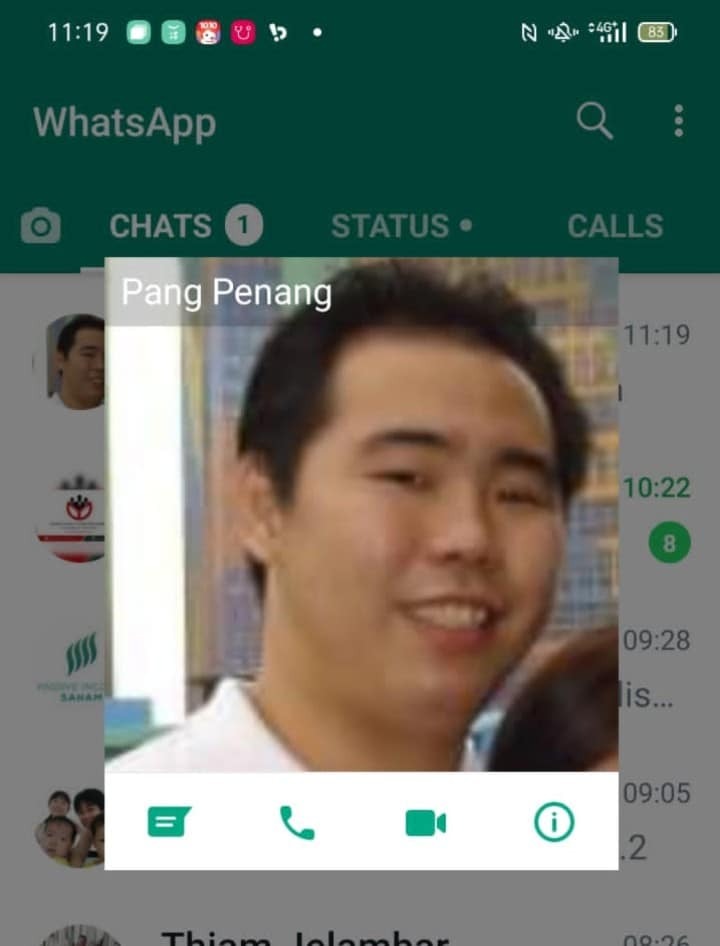Open the overflow menu
The image size is (720, 946).
point(679,122)
